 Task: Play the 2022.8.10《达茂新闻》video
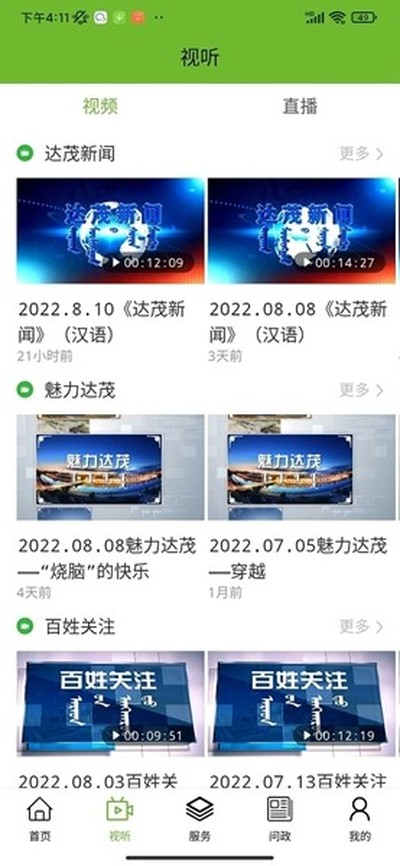110,230
